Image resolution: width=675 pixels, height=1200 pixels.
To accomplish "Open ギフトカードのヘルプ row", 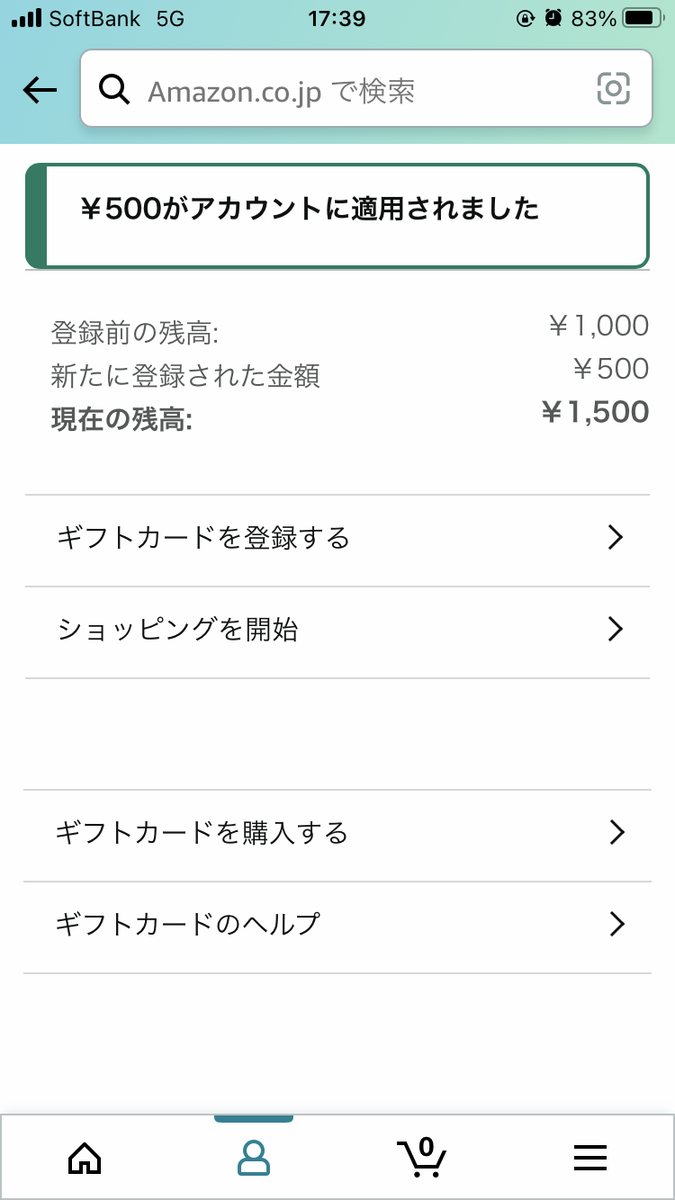I will (x=338, y=926).
